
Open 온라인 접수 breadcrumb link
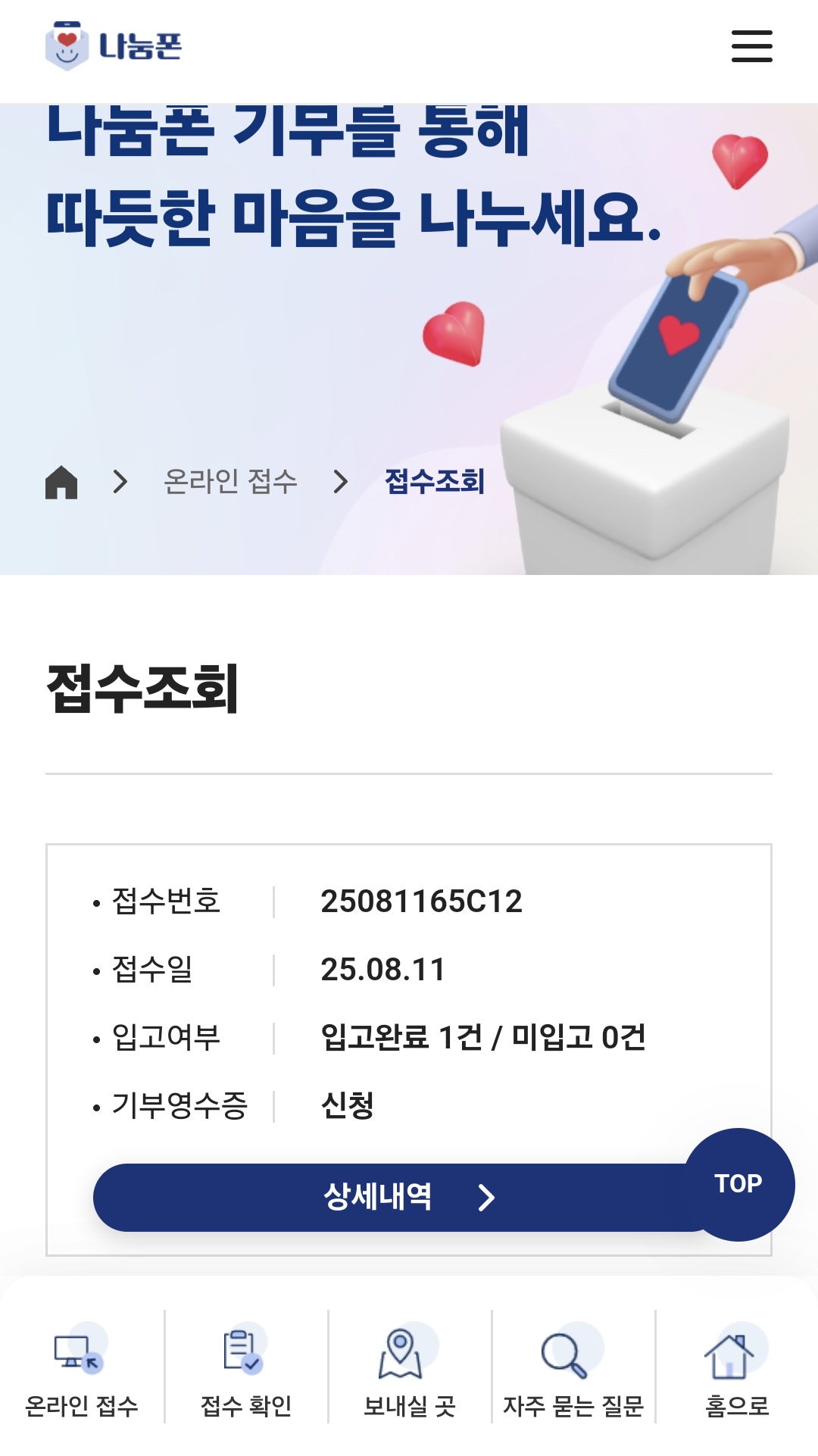point(230,482)
